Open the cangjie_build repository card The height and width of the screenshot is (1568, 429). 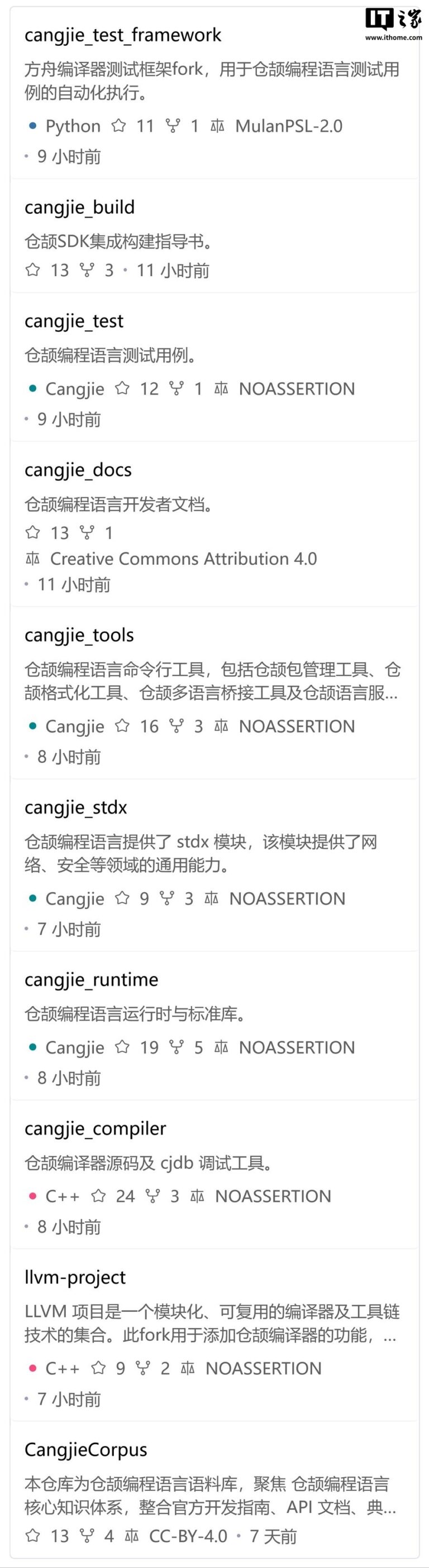pyautogui.click(x=79, y=208)
